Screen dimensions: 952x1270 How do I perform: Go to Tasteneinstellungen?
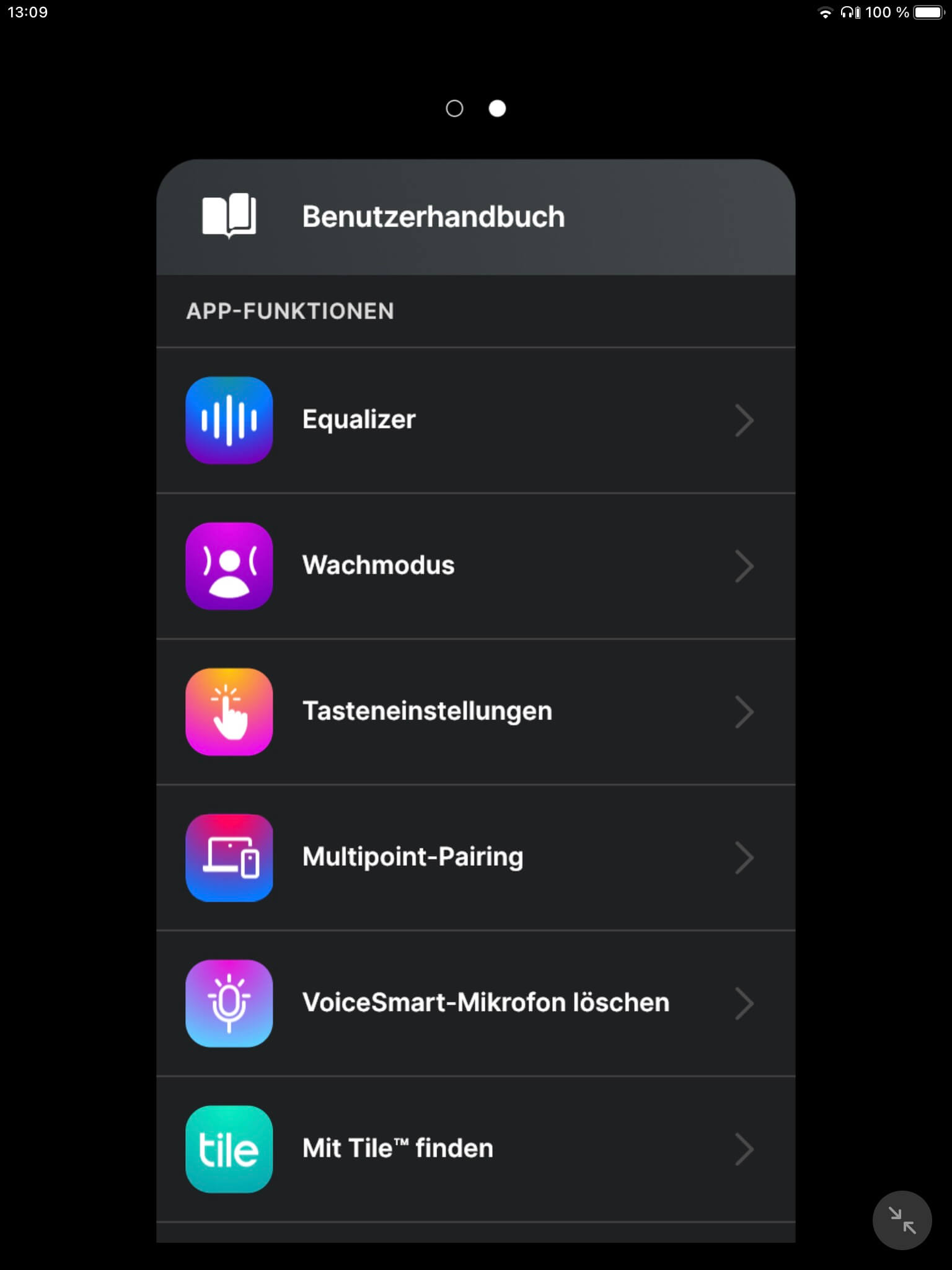click(475, 711)
